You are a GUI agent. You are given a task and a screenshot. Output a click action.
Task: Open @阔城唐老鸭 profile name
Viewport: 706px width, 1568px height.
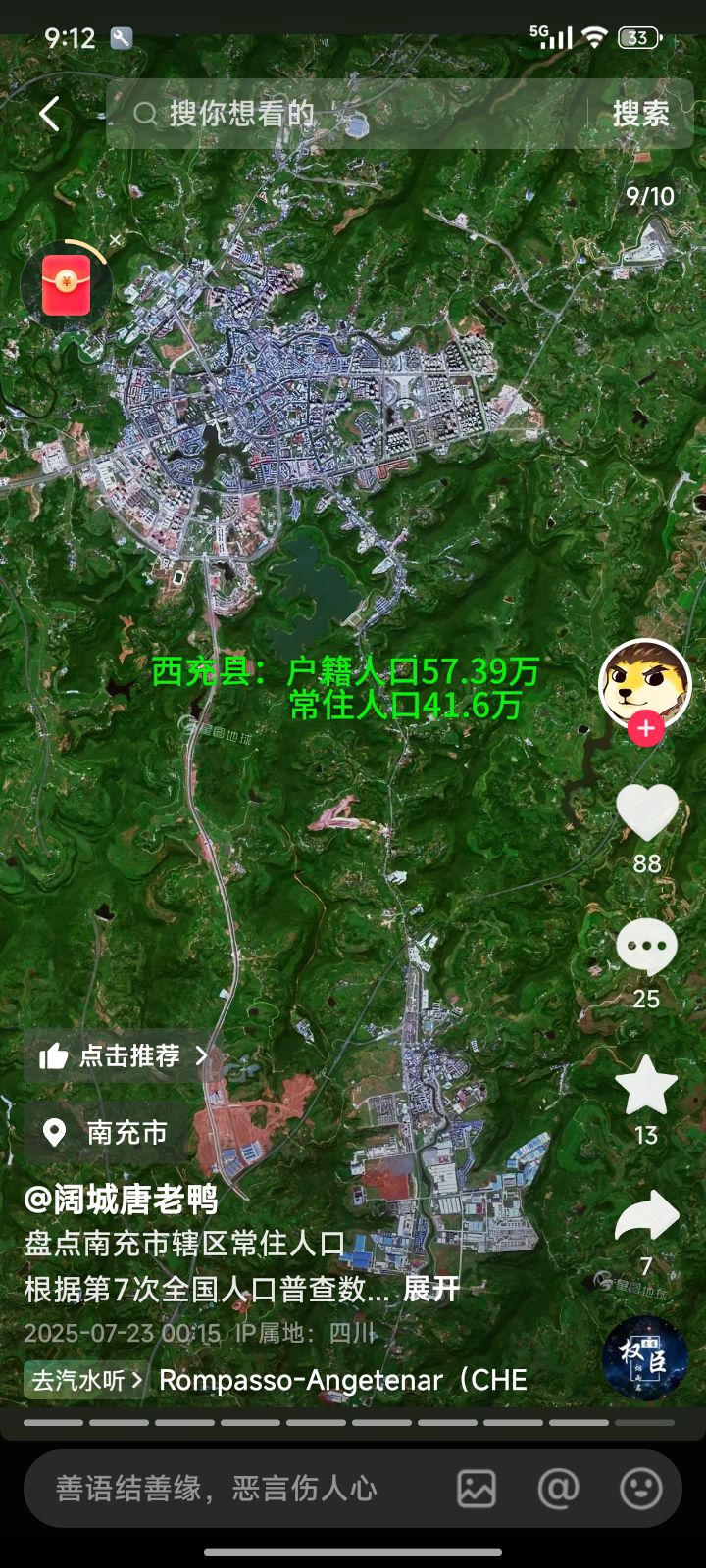121,1200
